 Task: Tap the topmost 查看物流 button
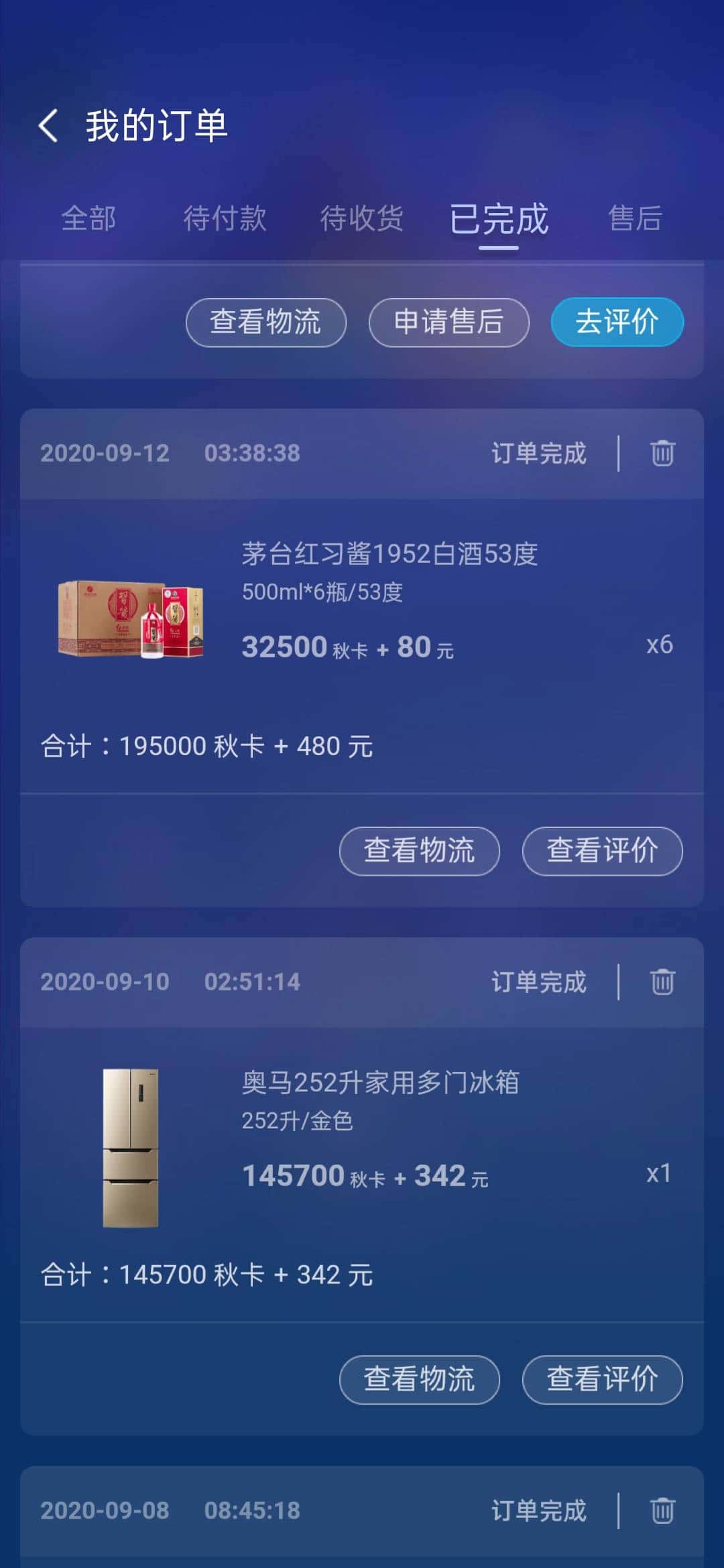[265, 322]
